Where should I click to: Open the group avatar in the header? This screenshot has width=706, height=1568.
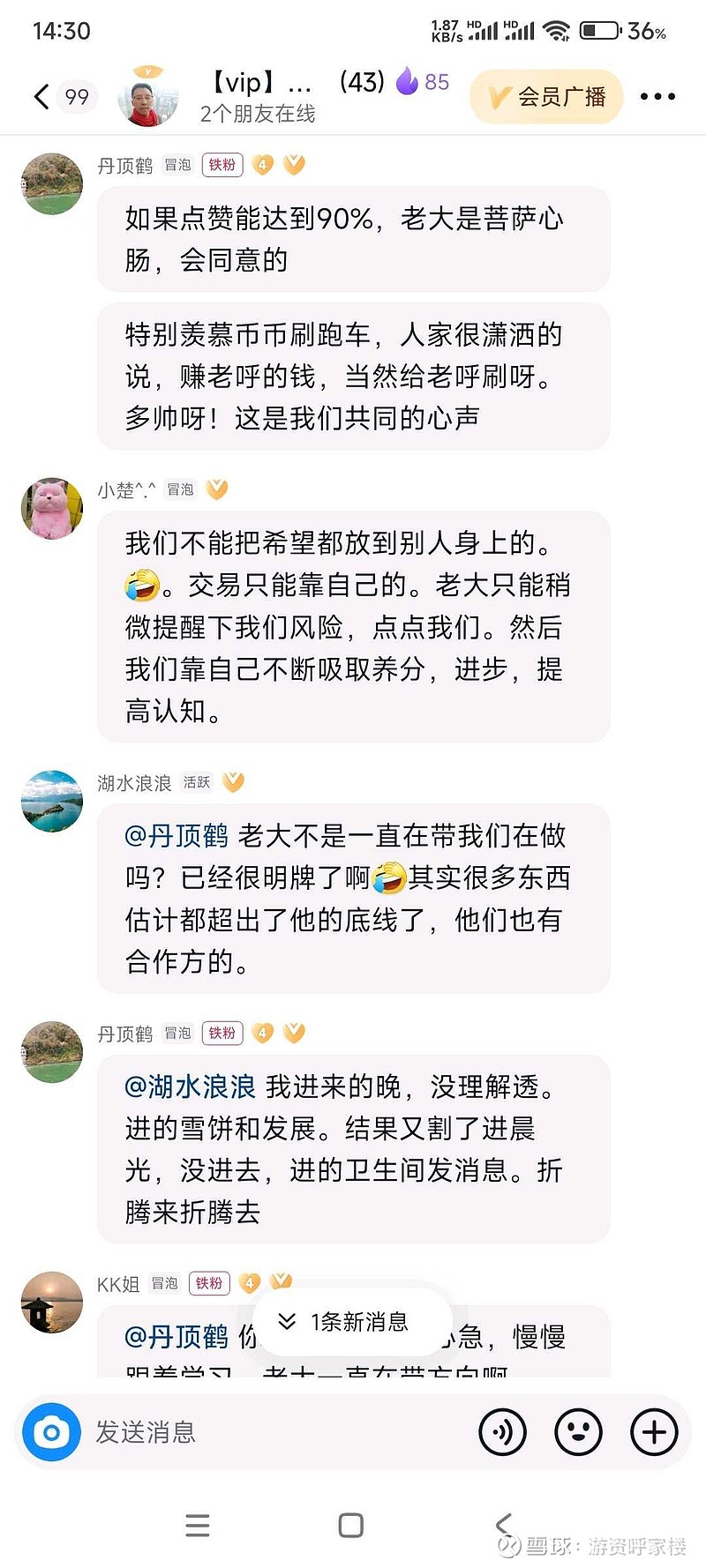point(147,96)
